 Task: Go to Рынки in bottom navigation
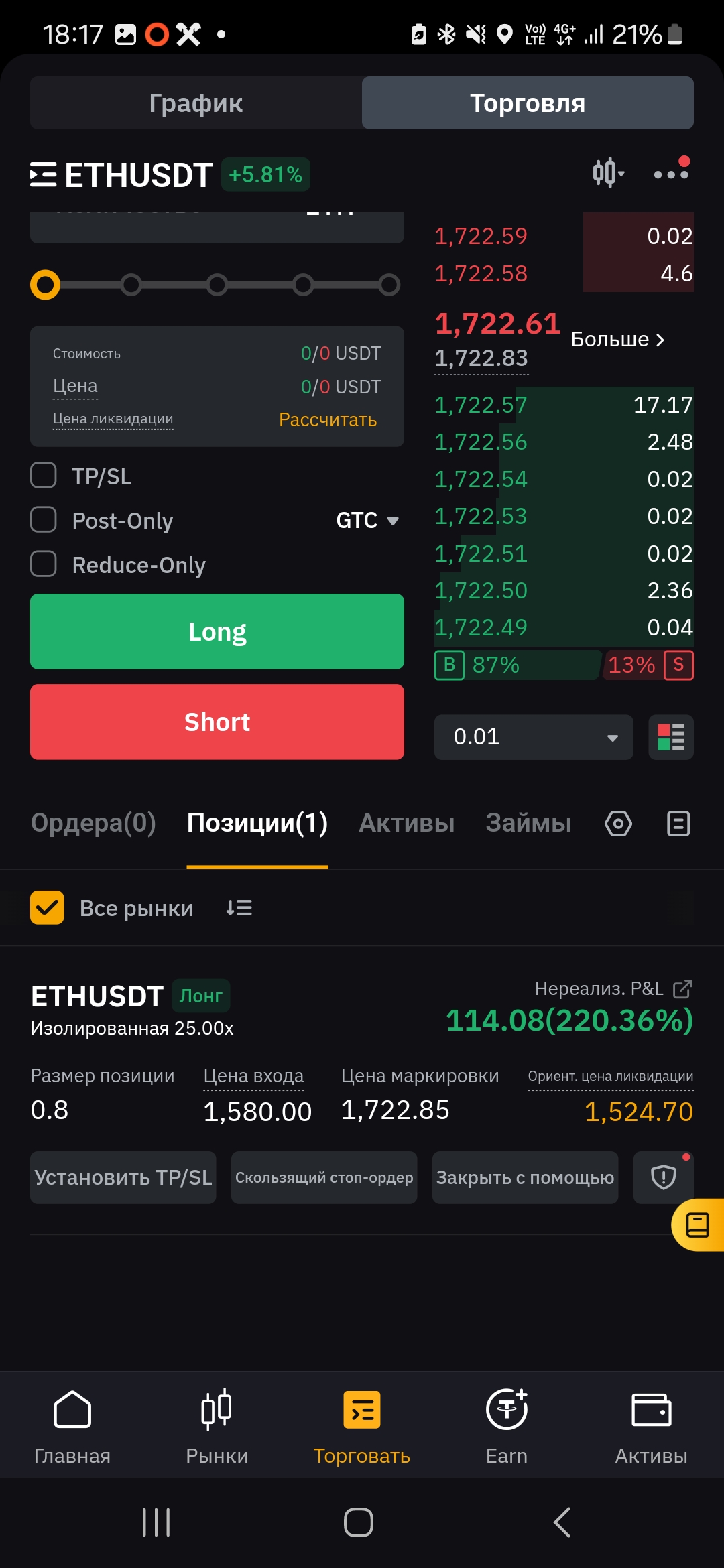(x=217, y=1427)
